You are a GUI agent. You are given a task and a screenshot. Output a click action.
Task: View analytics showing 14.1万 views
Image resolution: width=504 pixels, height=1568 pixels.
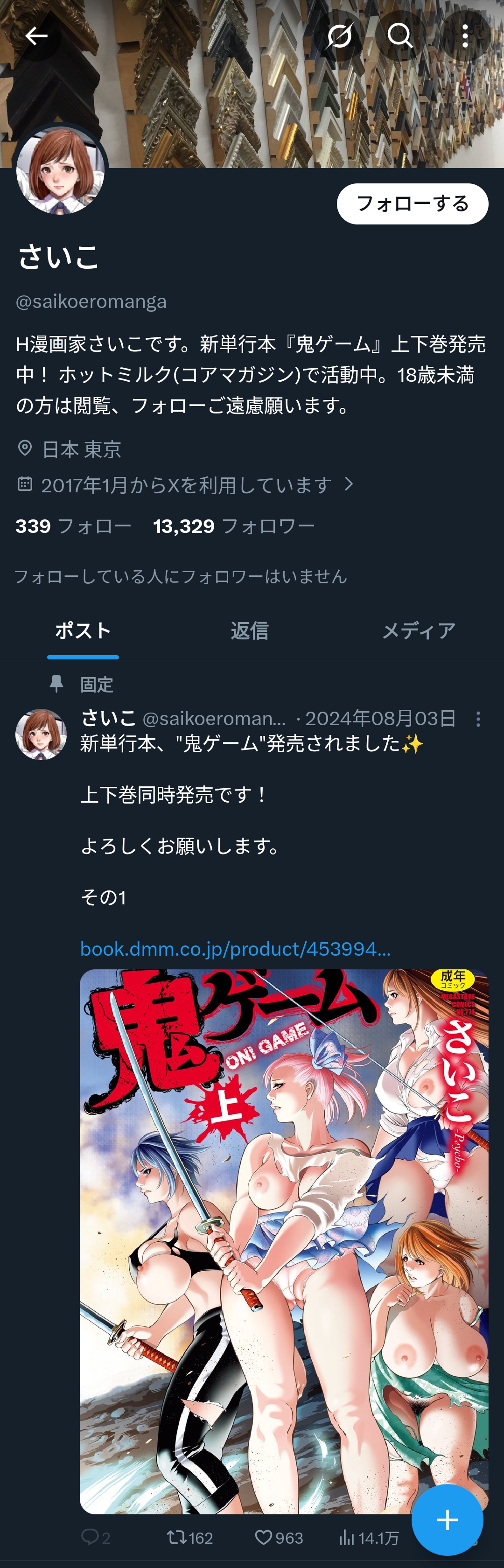click(x=368, y=1538)
